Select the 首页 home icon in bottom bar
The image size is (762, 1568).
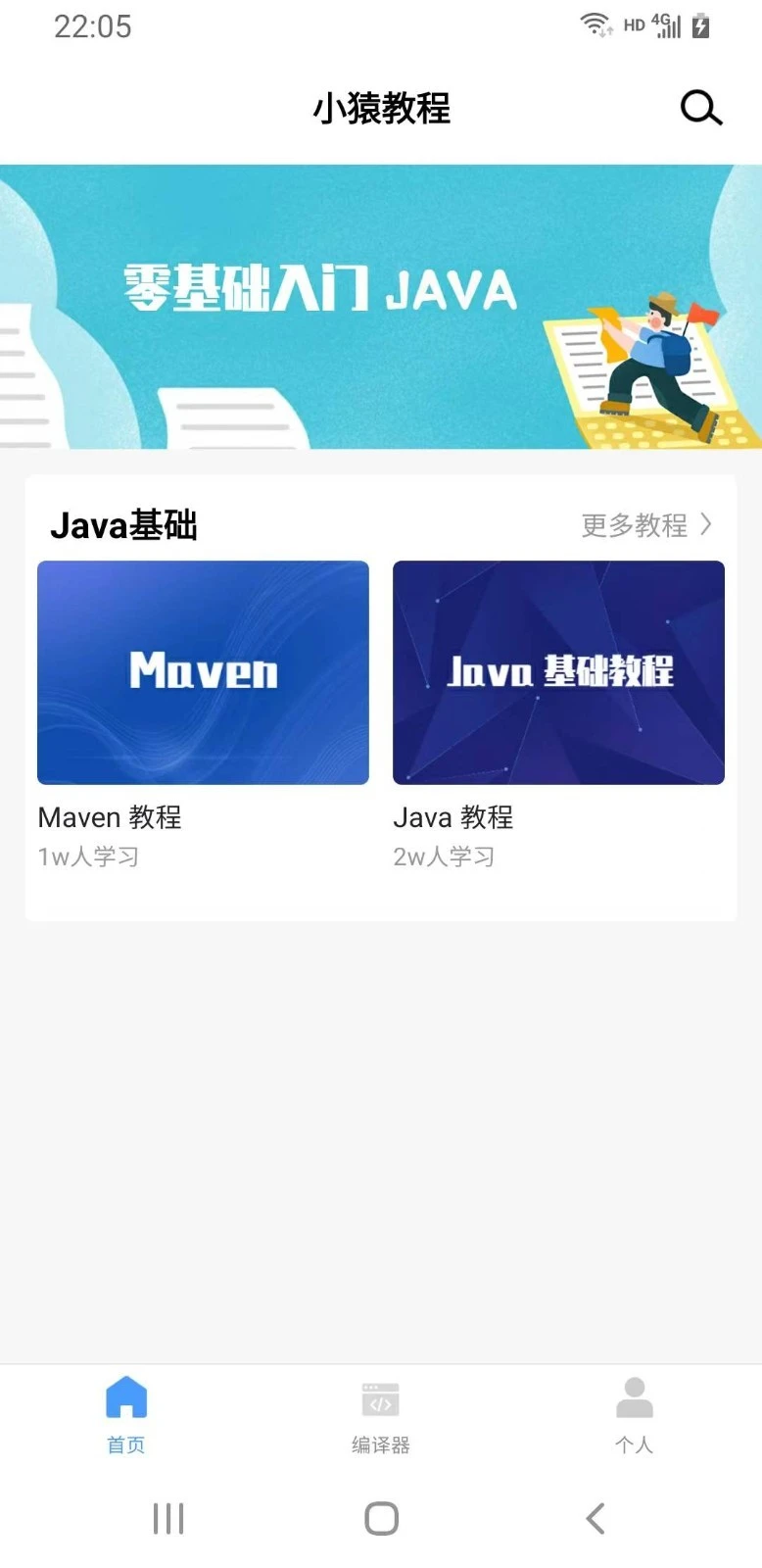(x=125, y=1396)
